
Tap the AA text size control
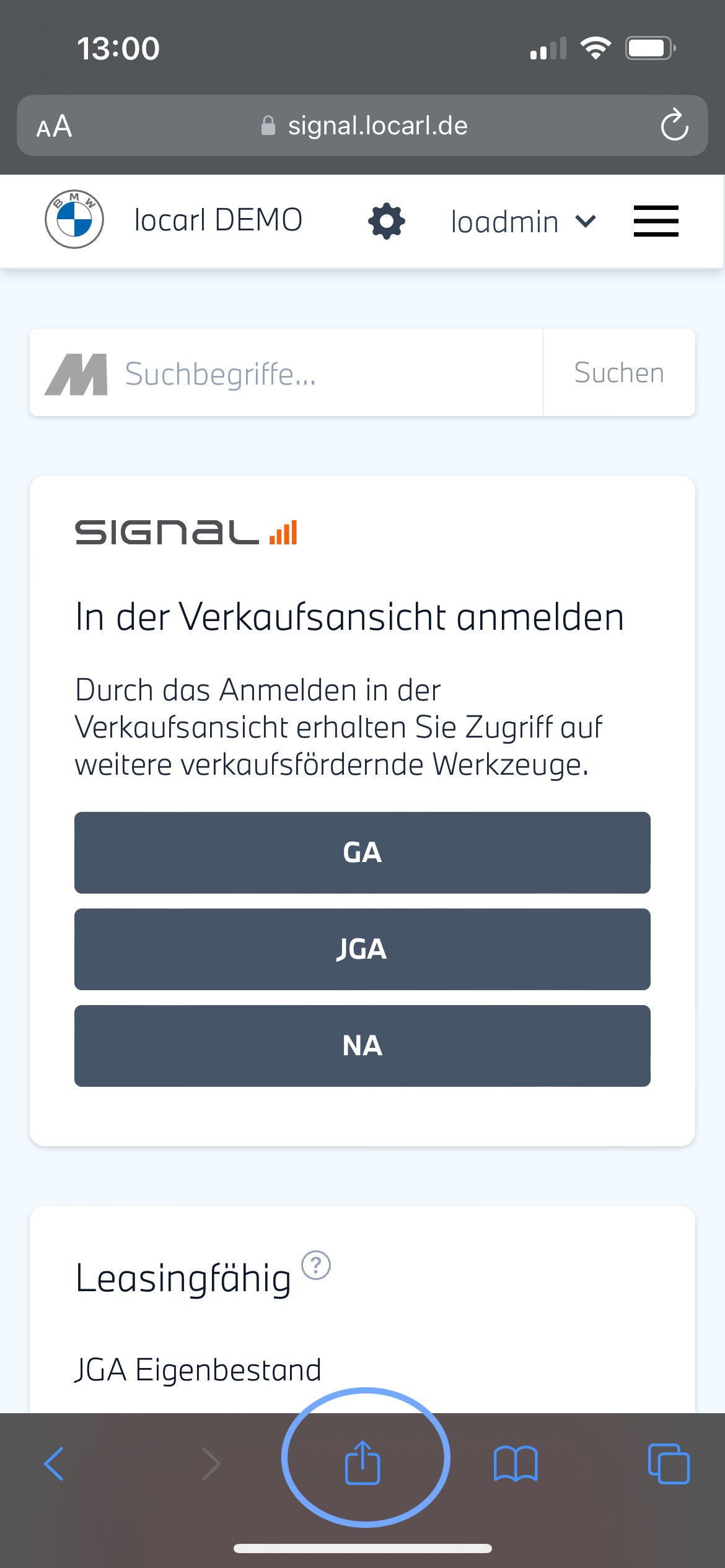55,126
